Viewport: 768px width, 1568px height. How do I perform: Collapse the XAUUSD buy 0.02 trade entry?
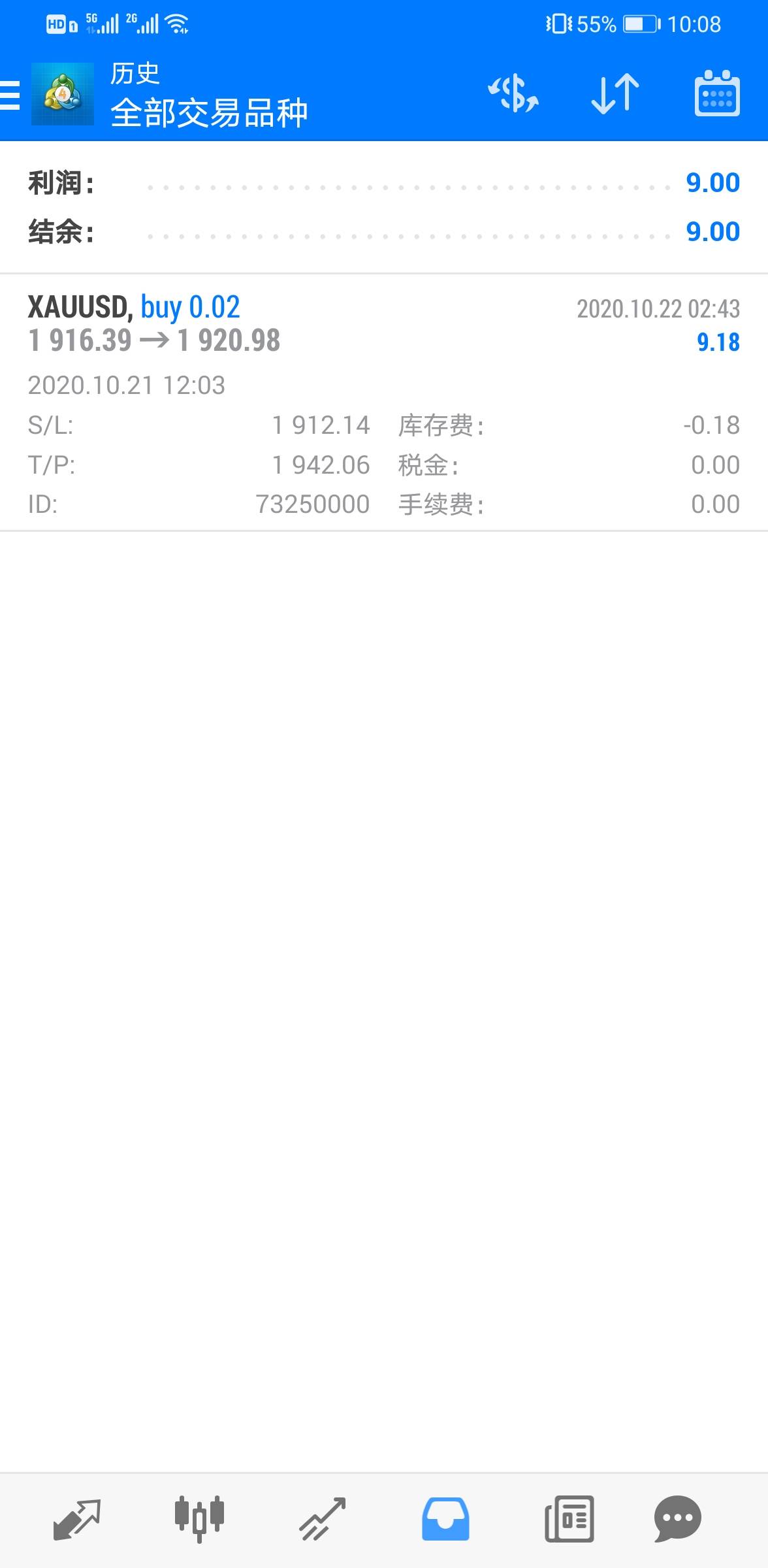384,402
